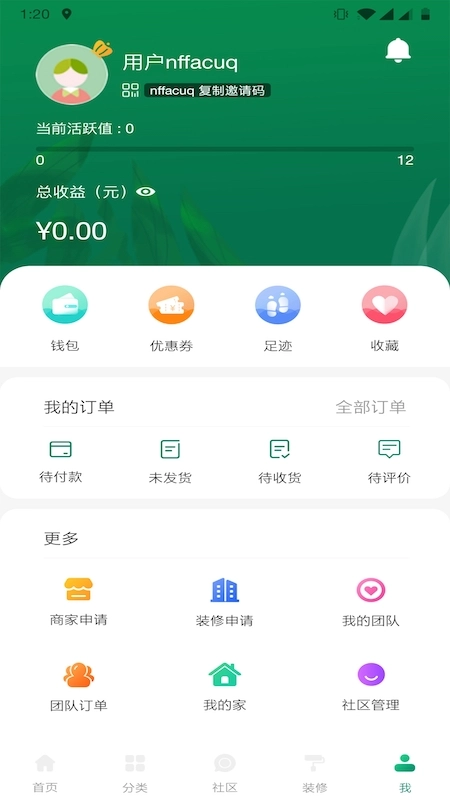Open 商家申请 merchant application
Screen dimensions: 450x800
point(79,603)
